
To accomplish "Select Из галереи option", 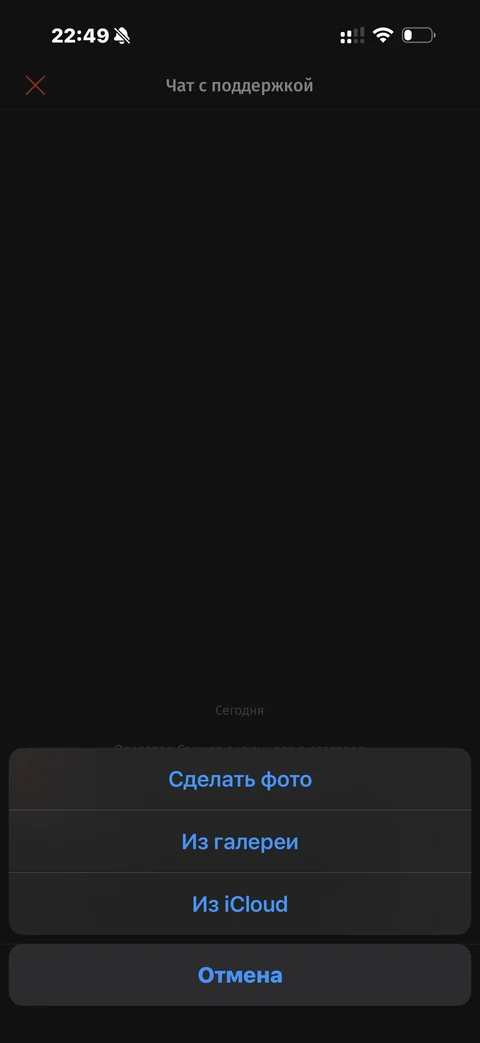I will (240, 841).
